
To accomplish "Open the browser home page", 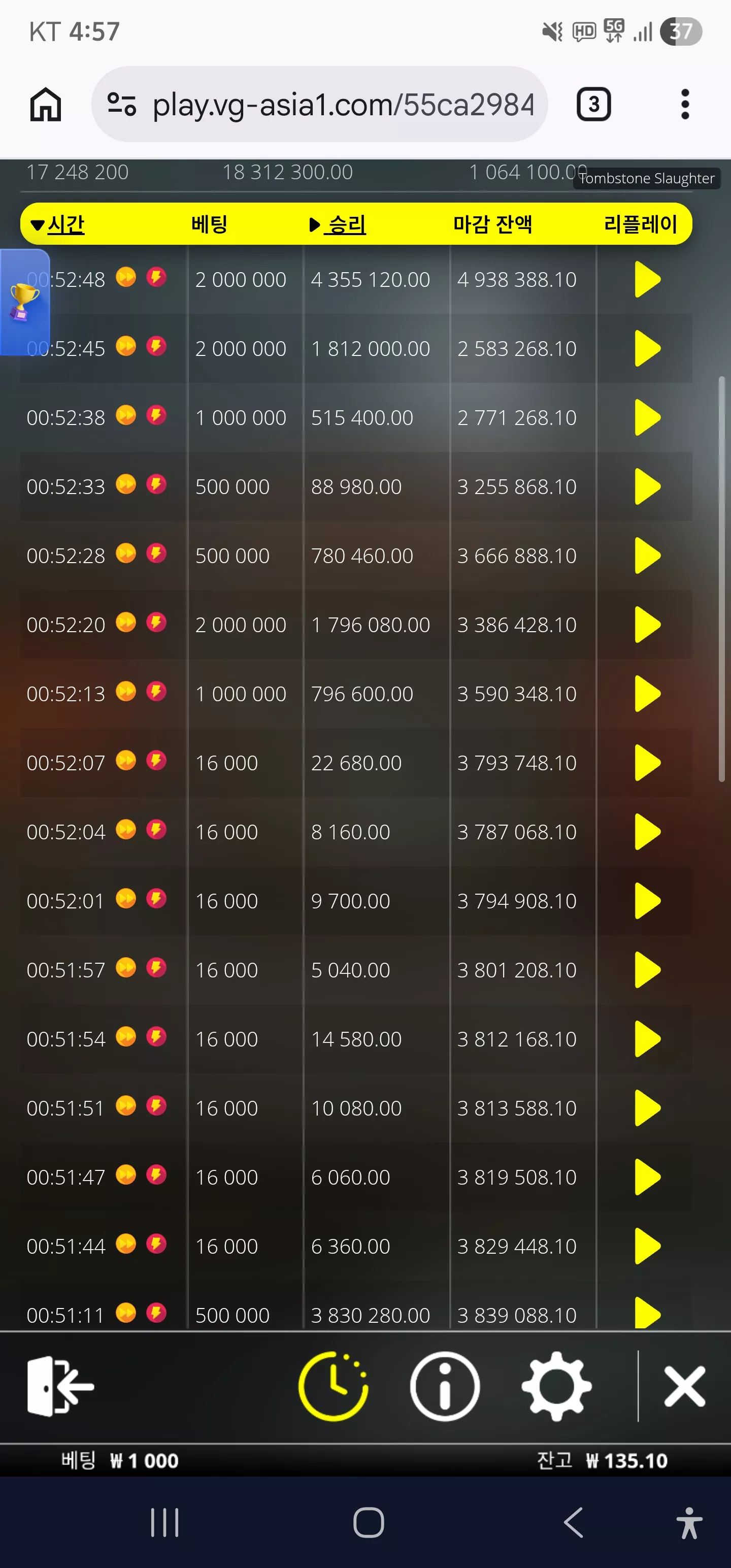I will 46,104.
